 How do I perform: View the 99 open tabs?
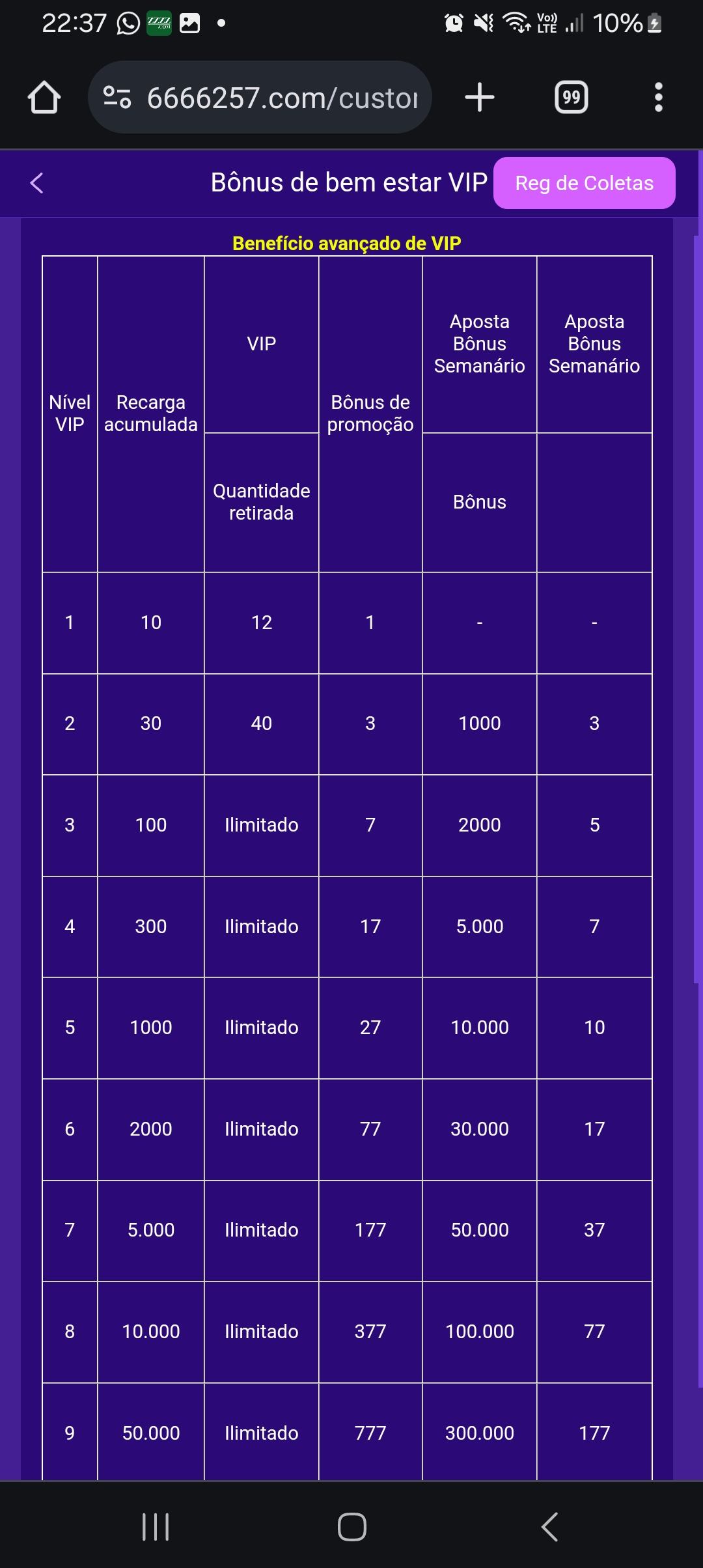[571, 98]
